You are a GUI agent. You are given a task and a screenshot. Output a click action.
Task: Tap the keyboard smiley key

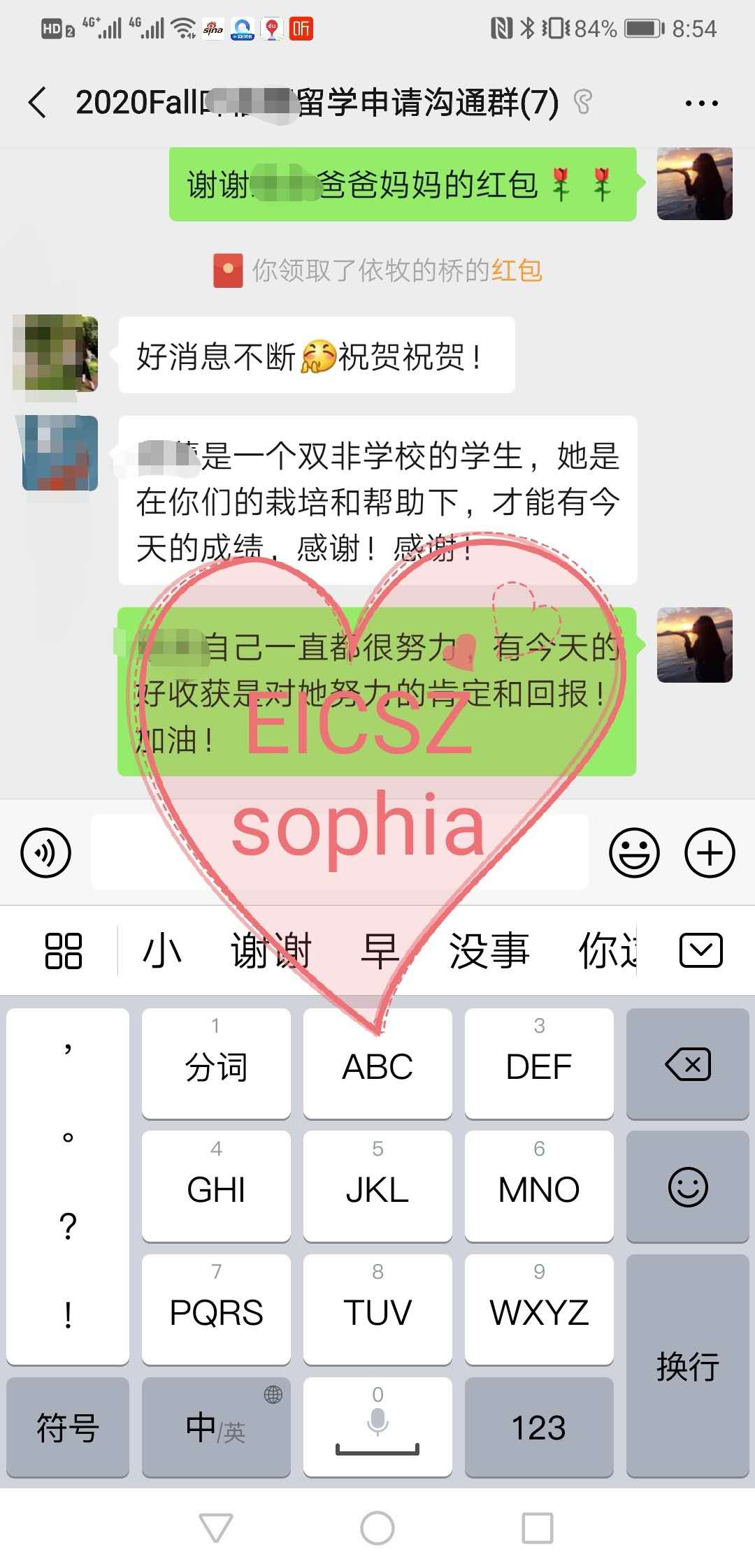[688, 1187]
